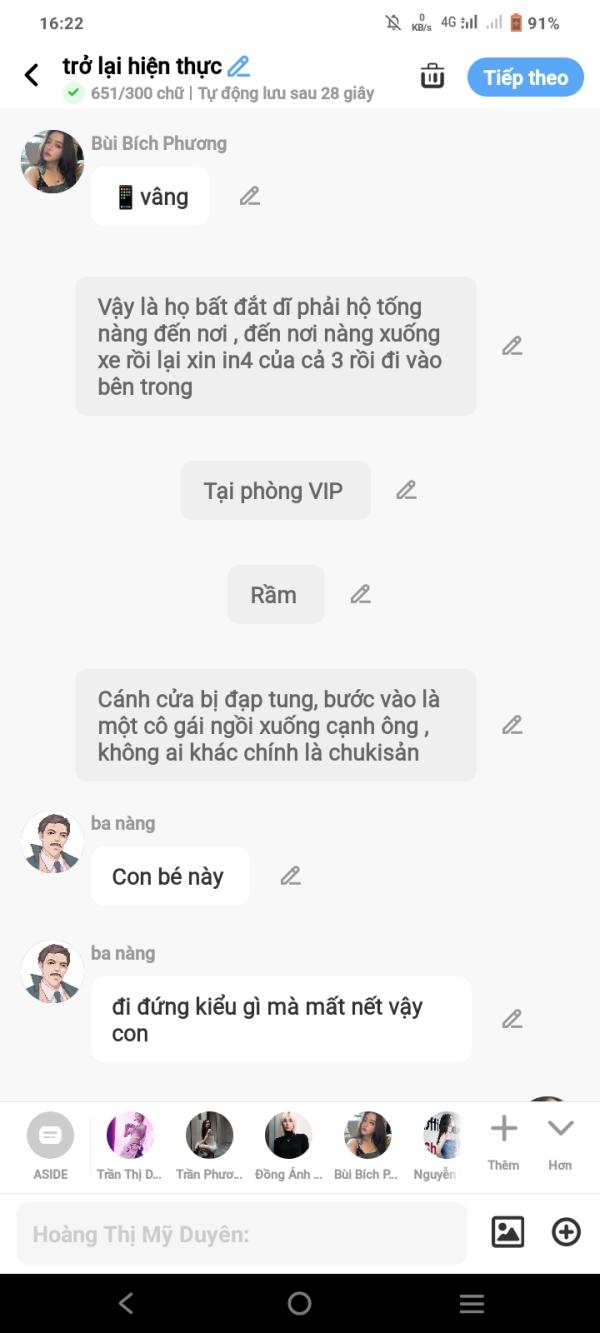The height and width of the screenshot is (1333, 600).
Task: Edit the "đi đứng kiểu gì" message
Action: (512, 1019)
